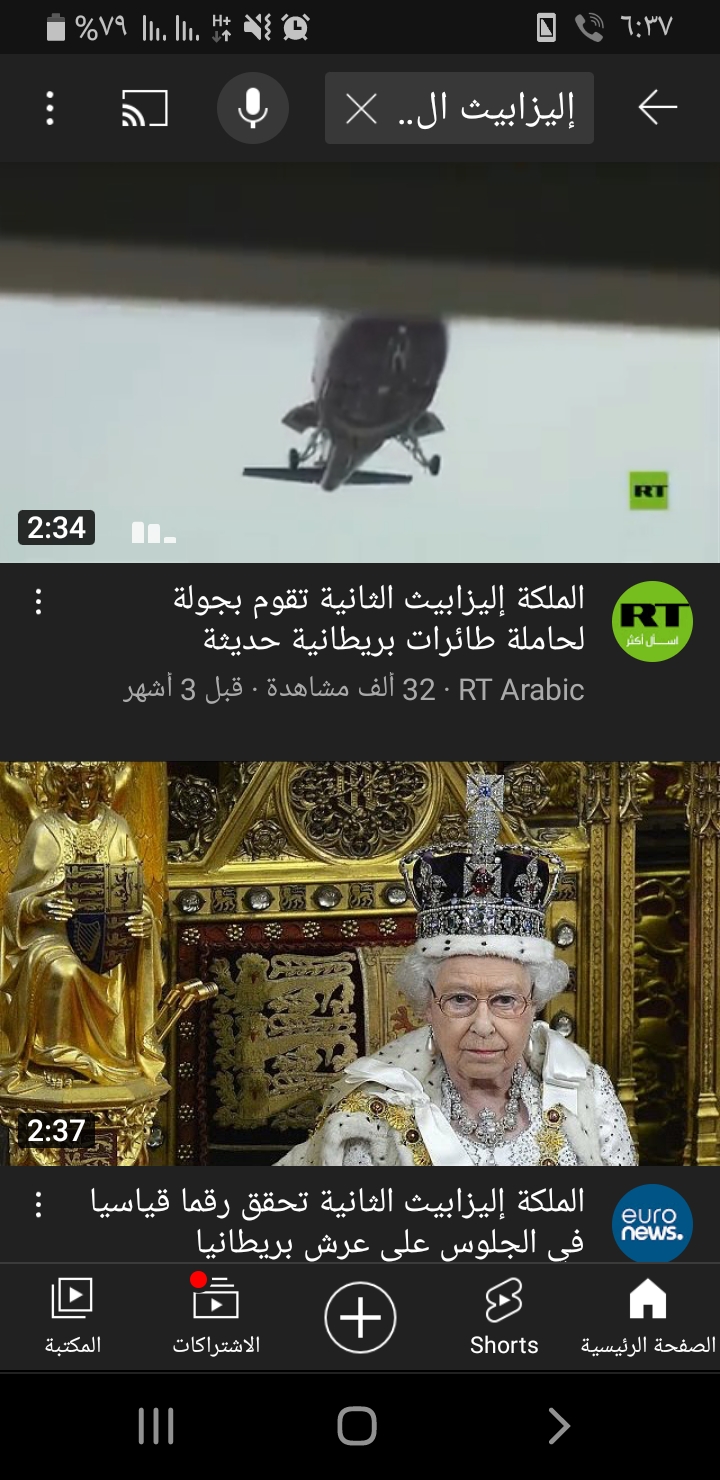Open options for the euronews video

click(x=38, y=1205)
